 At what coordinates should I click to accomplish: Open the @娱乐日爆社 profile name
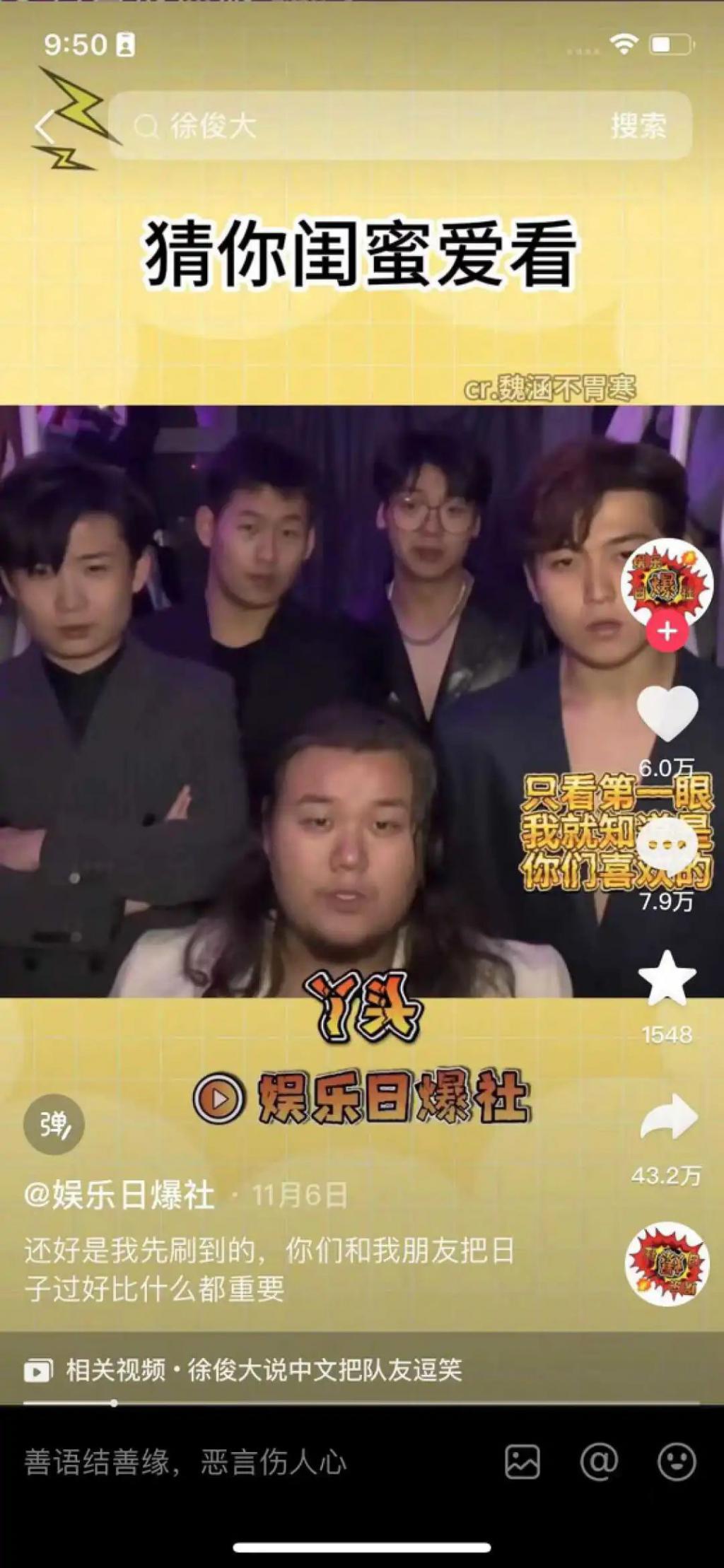pyautogui.click(x=119, y=1195)
